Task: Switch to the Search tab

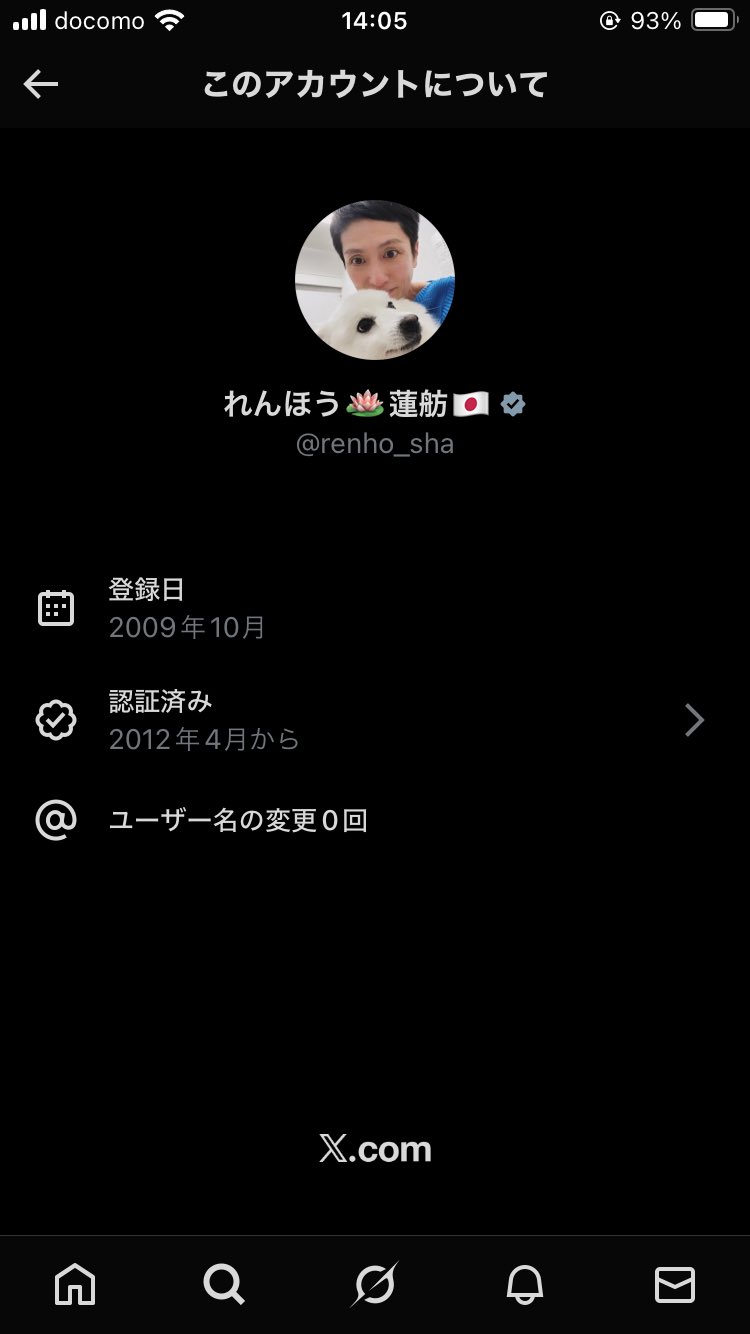Action: click(x=224, y=1284)
